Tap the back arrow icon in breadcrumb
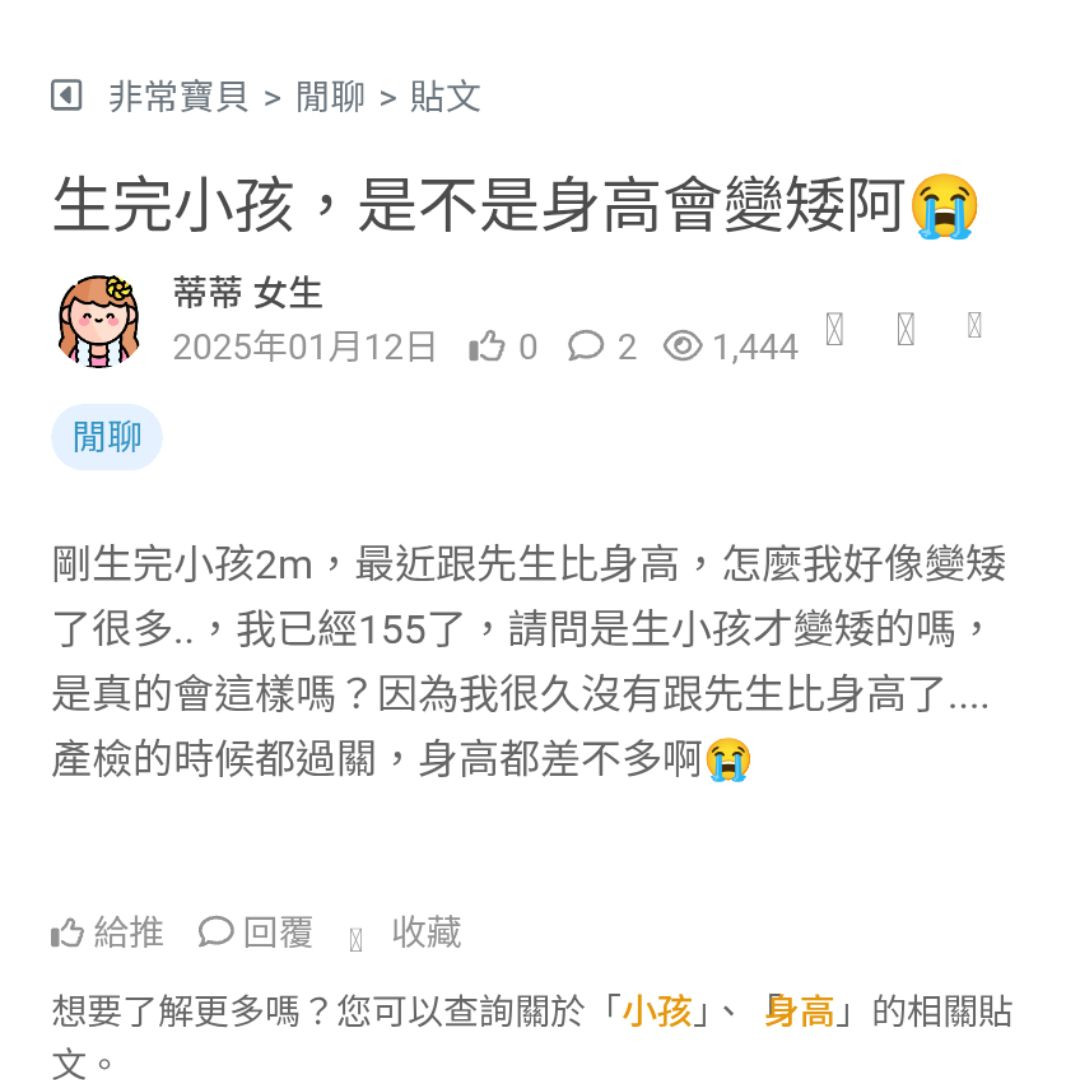The height and width of the screenshot is (1080, 1080). click(66, 96)
